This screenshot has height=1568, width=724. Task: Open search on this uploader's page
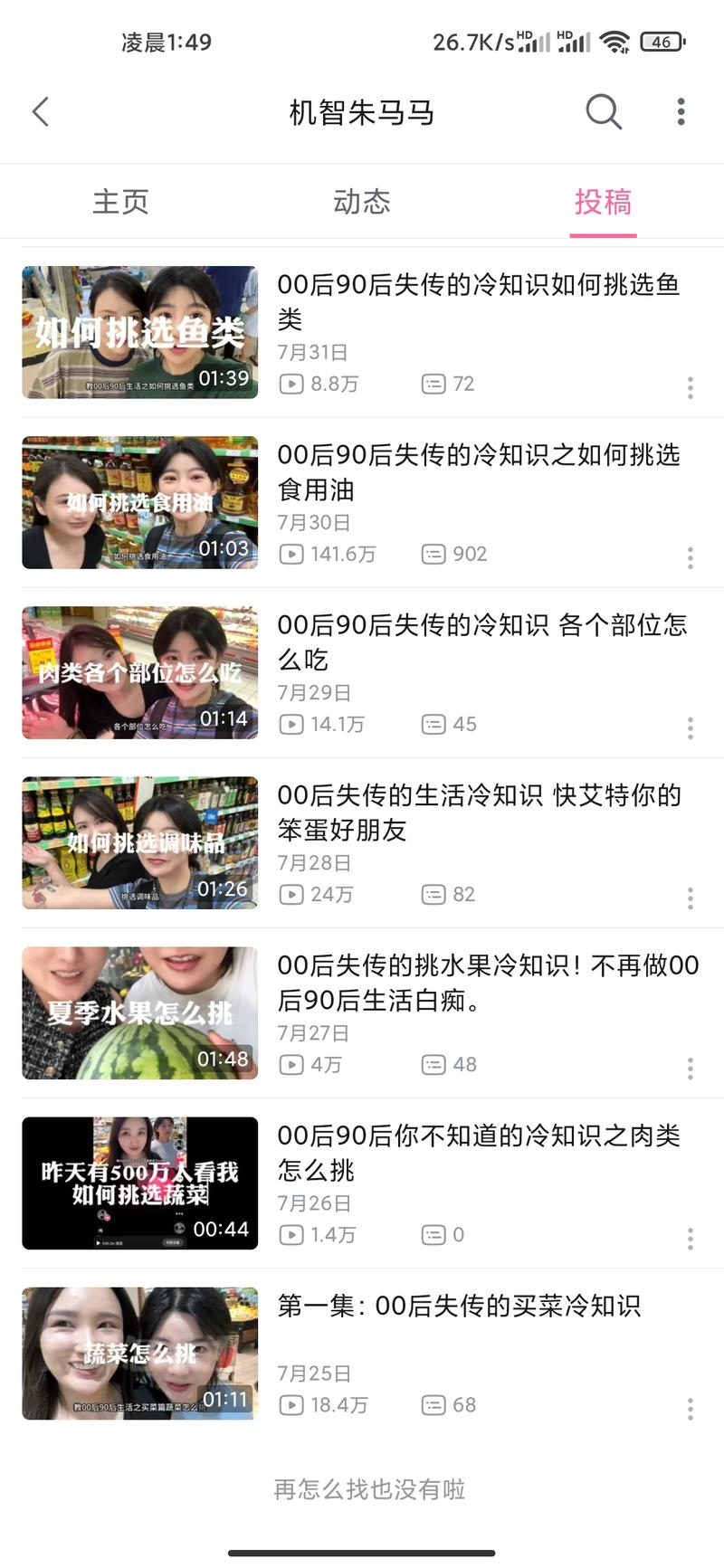tap(603, 112)
